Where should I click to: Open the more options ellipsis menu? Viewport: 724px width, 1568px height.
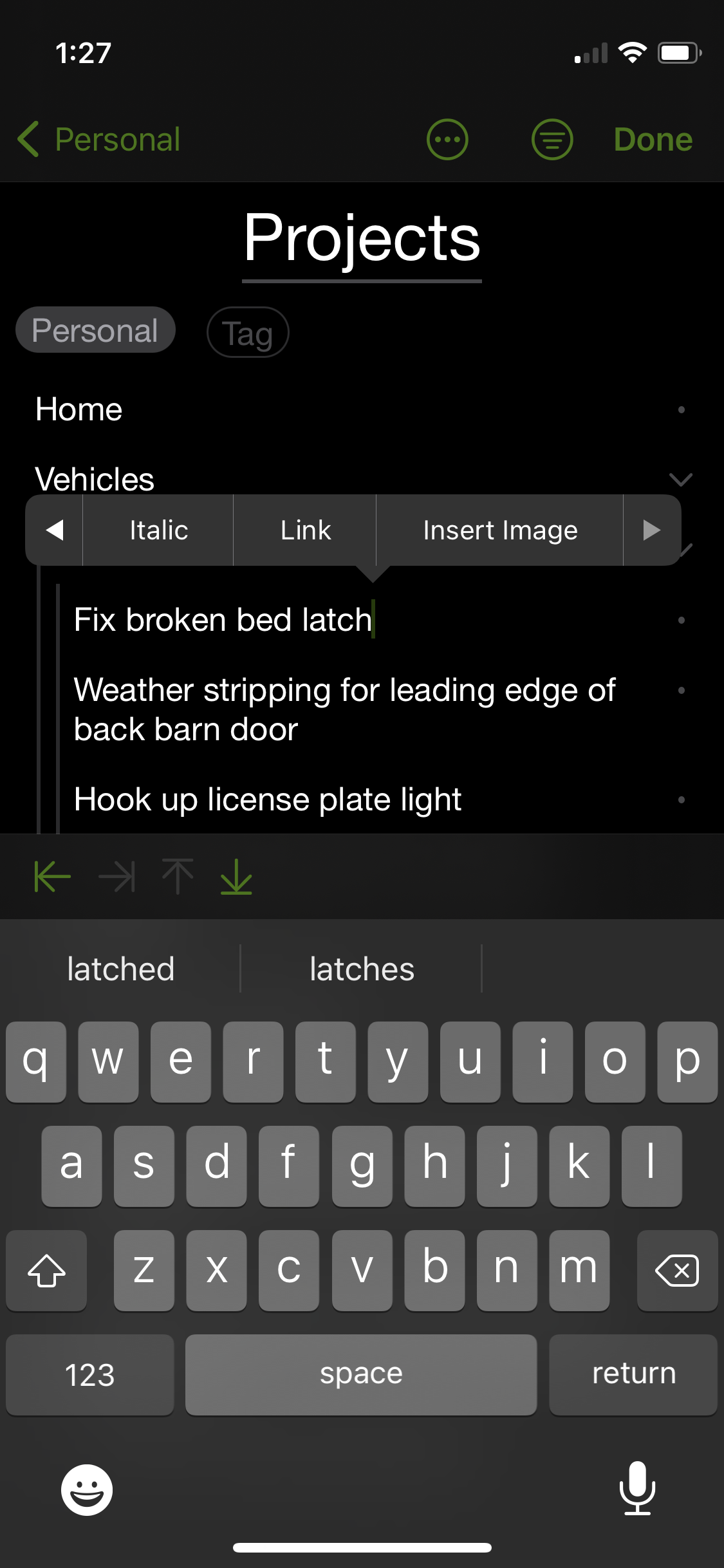click(x=447, y=139)
